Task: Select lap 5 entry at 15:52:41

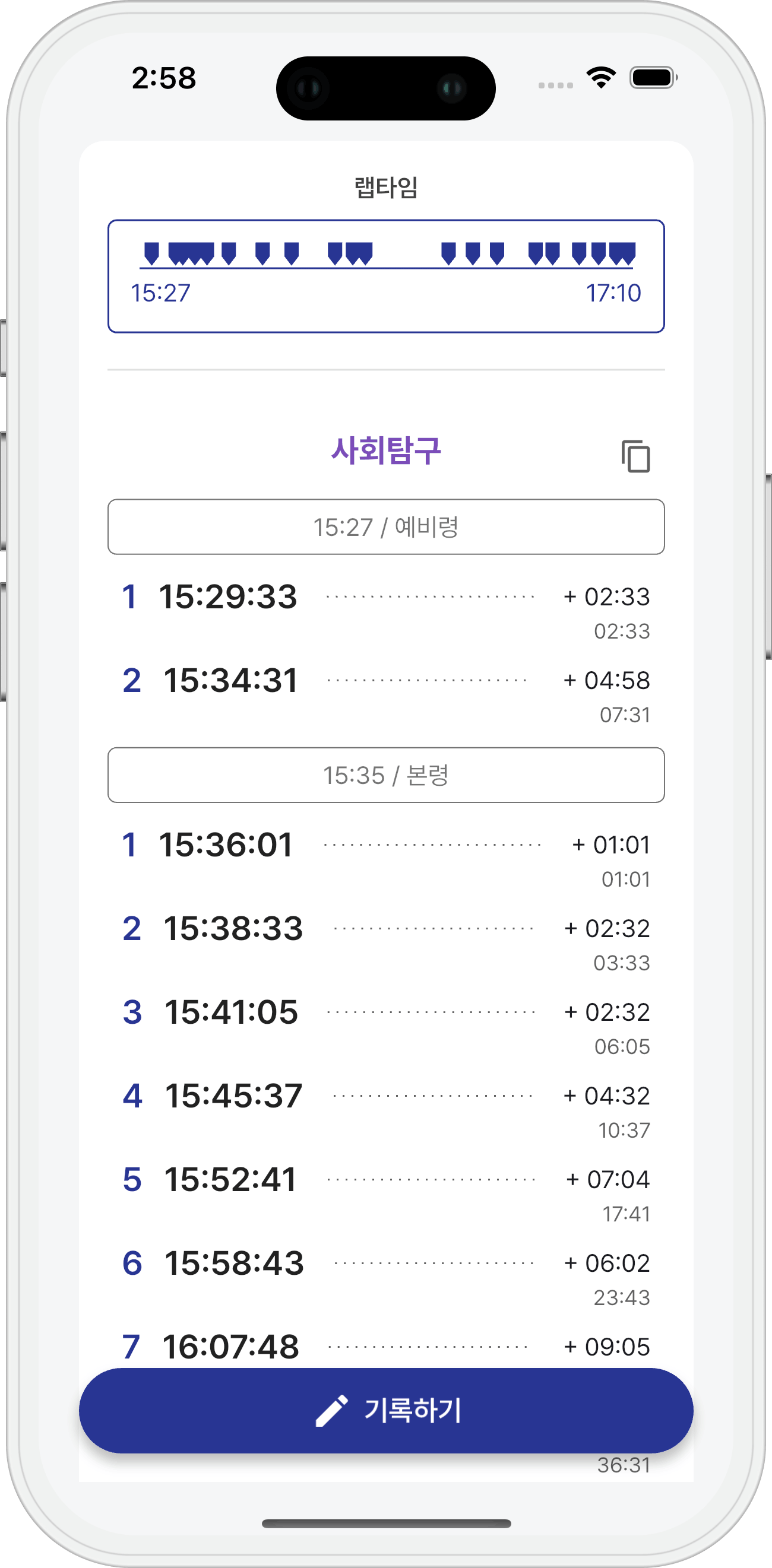Action: (386, 1195)
